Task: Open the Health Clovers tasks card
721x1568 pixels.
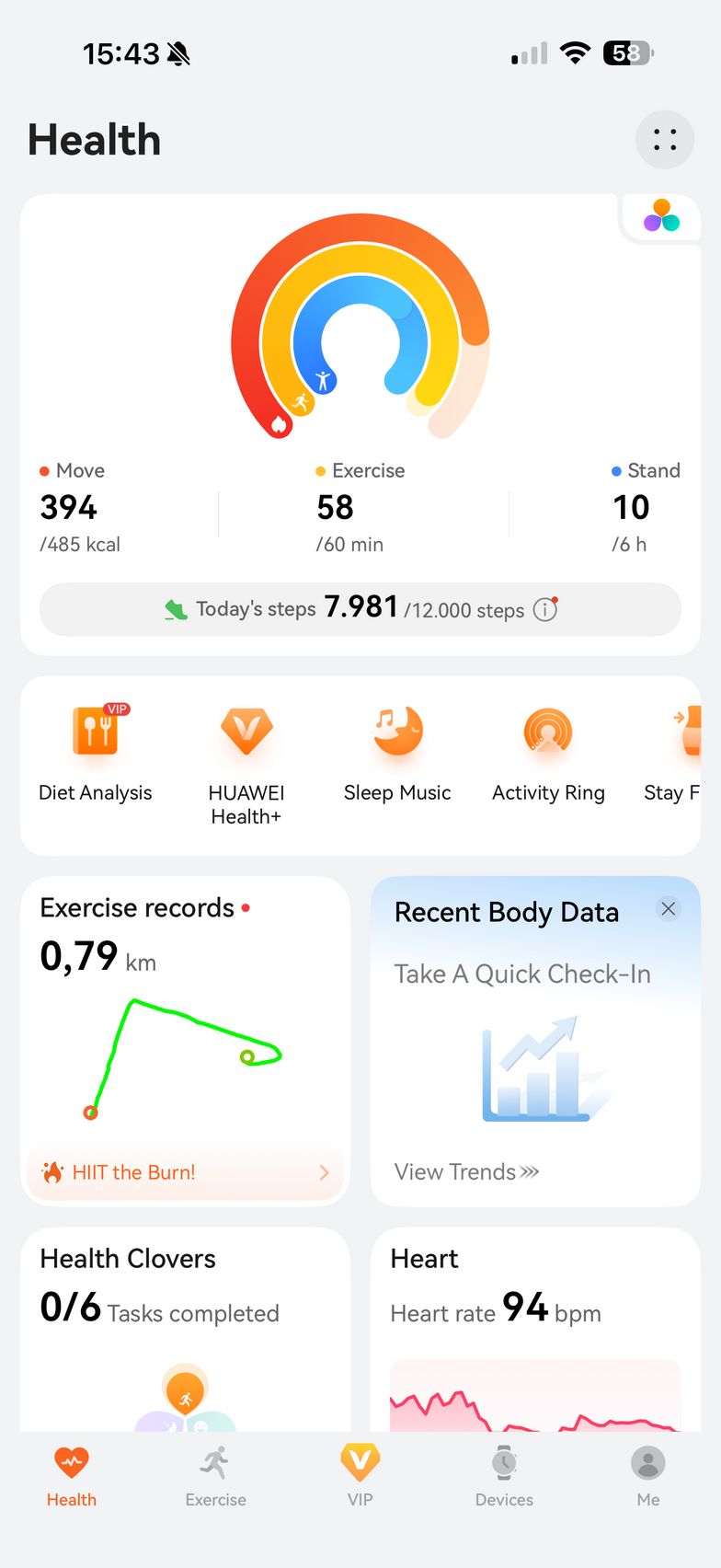Action: tap(184, 1316)
